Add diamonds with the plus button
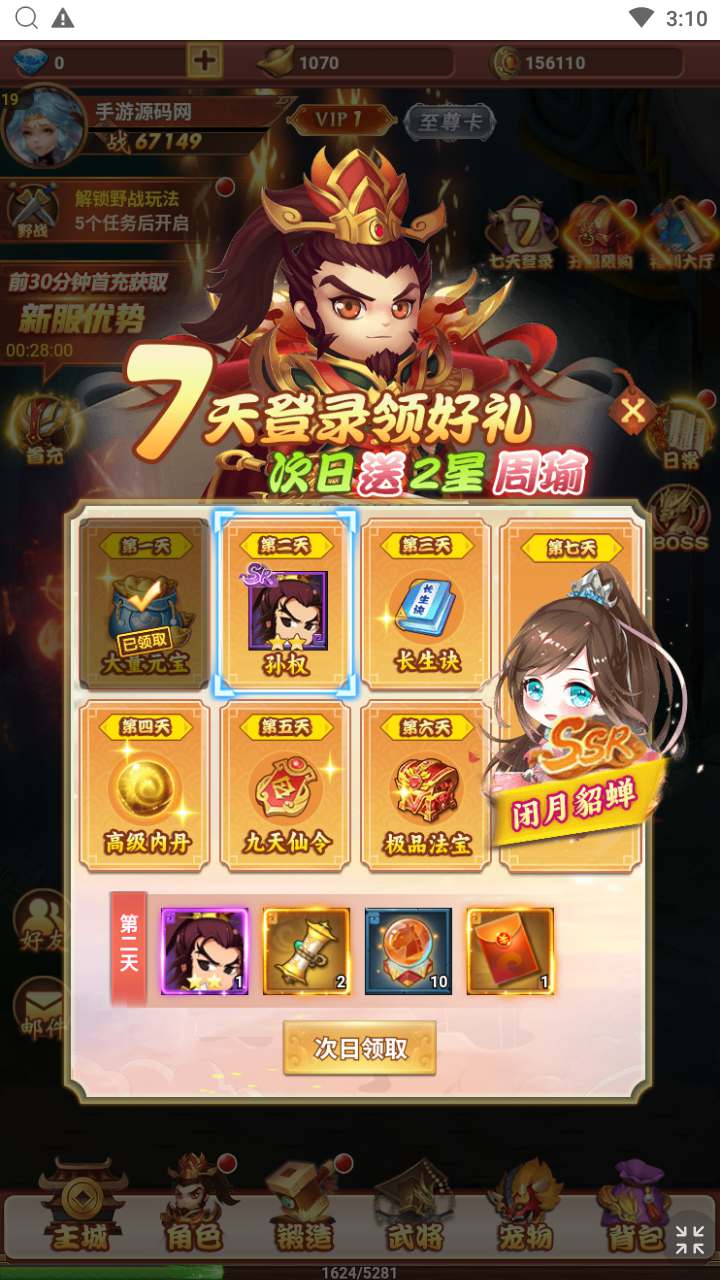The image size is (720, 1280). [x=204, y=61]
